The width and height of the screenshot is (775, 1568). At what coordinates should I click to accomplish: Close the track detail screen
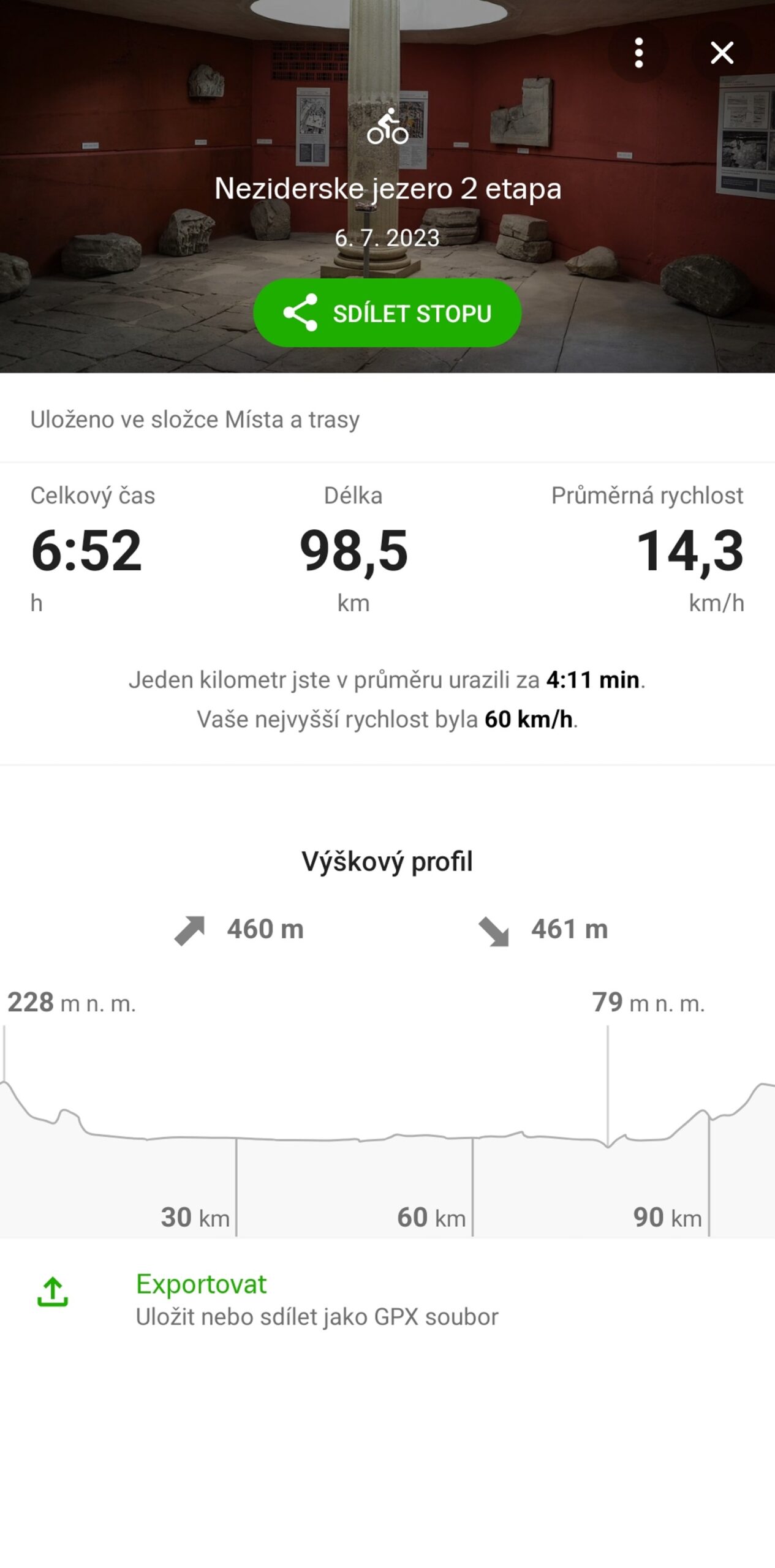(722, 53)
